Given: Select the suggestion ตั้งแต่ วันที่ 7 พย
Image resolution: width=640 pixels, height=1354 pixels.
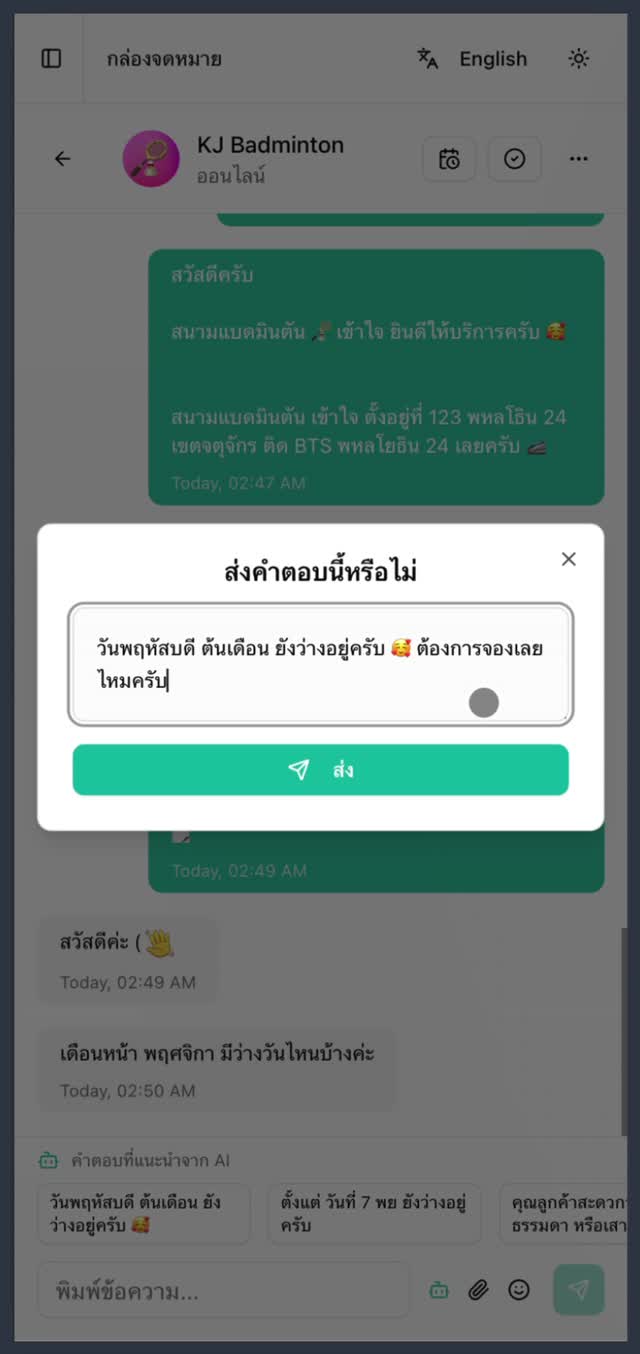Looking at the screenshot, I should point(374,1213).
